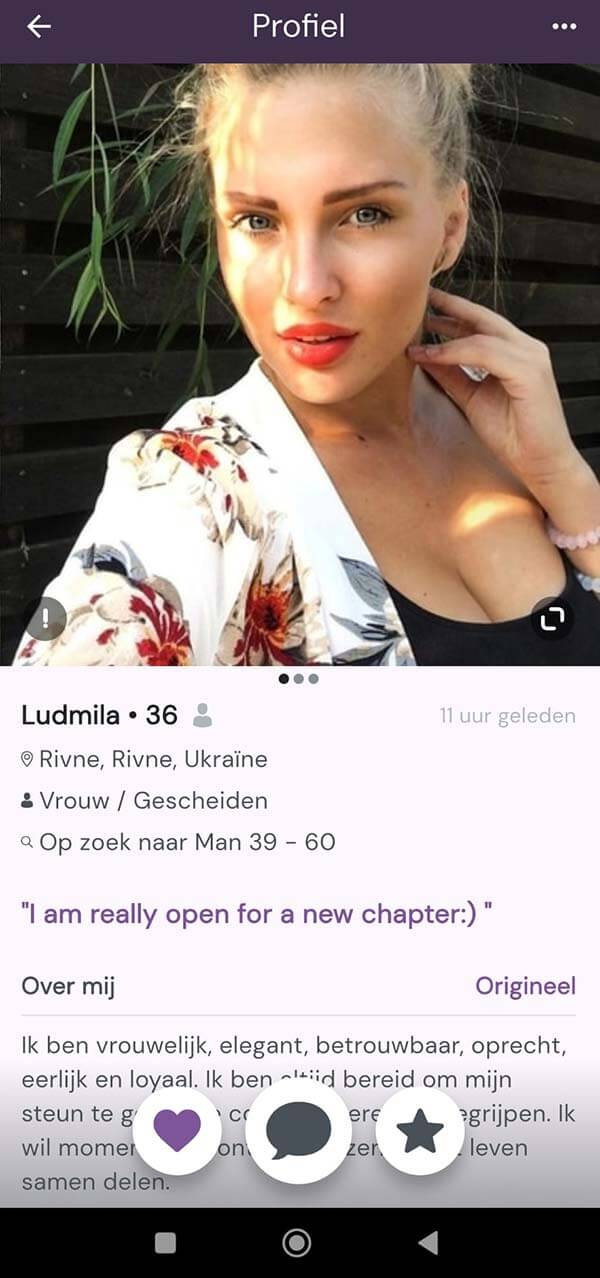
Task: Go back from the Profiel screen
Action: [39, 27]
